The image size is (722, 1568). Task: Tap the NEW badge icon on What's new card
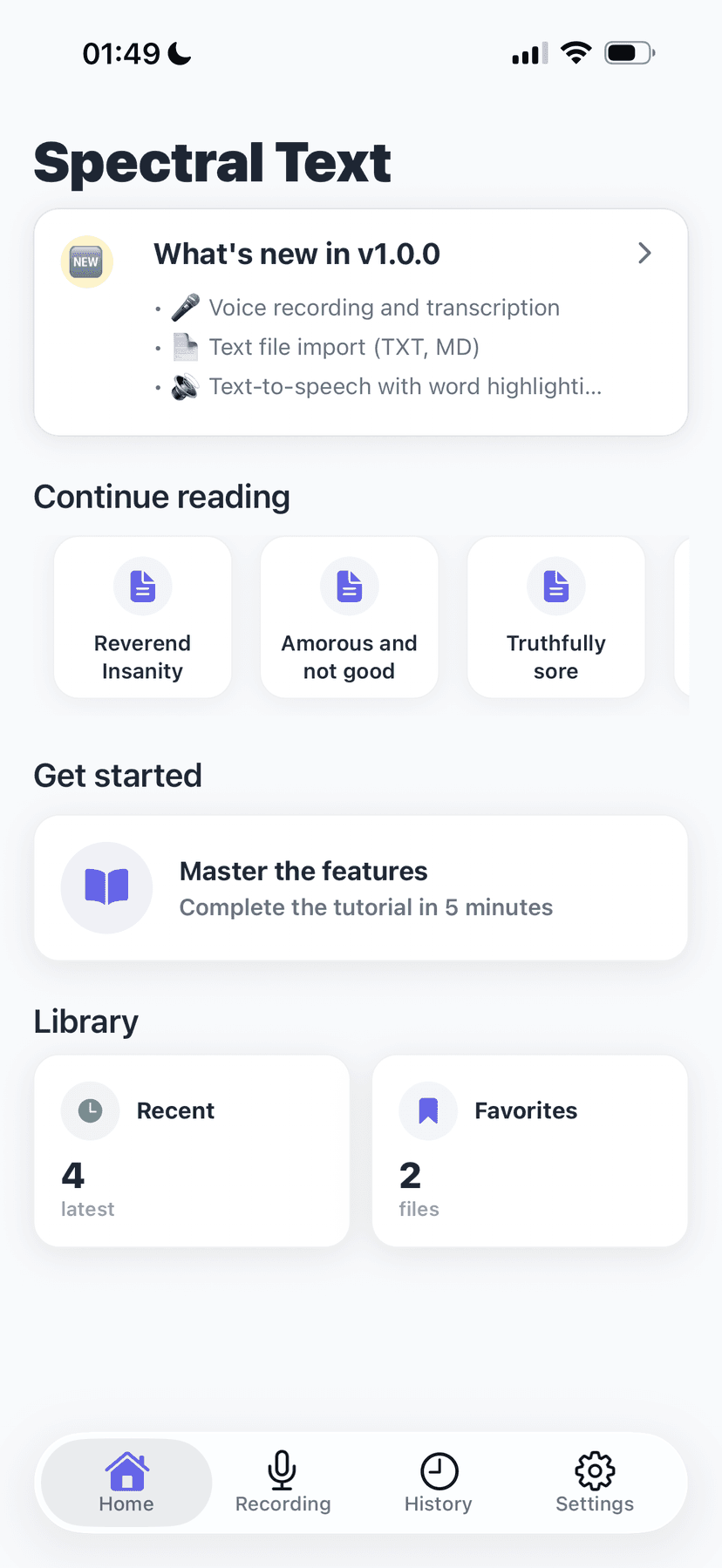click(86, 261)
